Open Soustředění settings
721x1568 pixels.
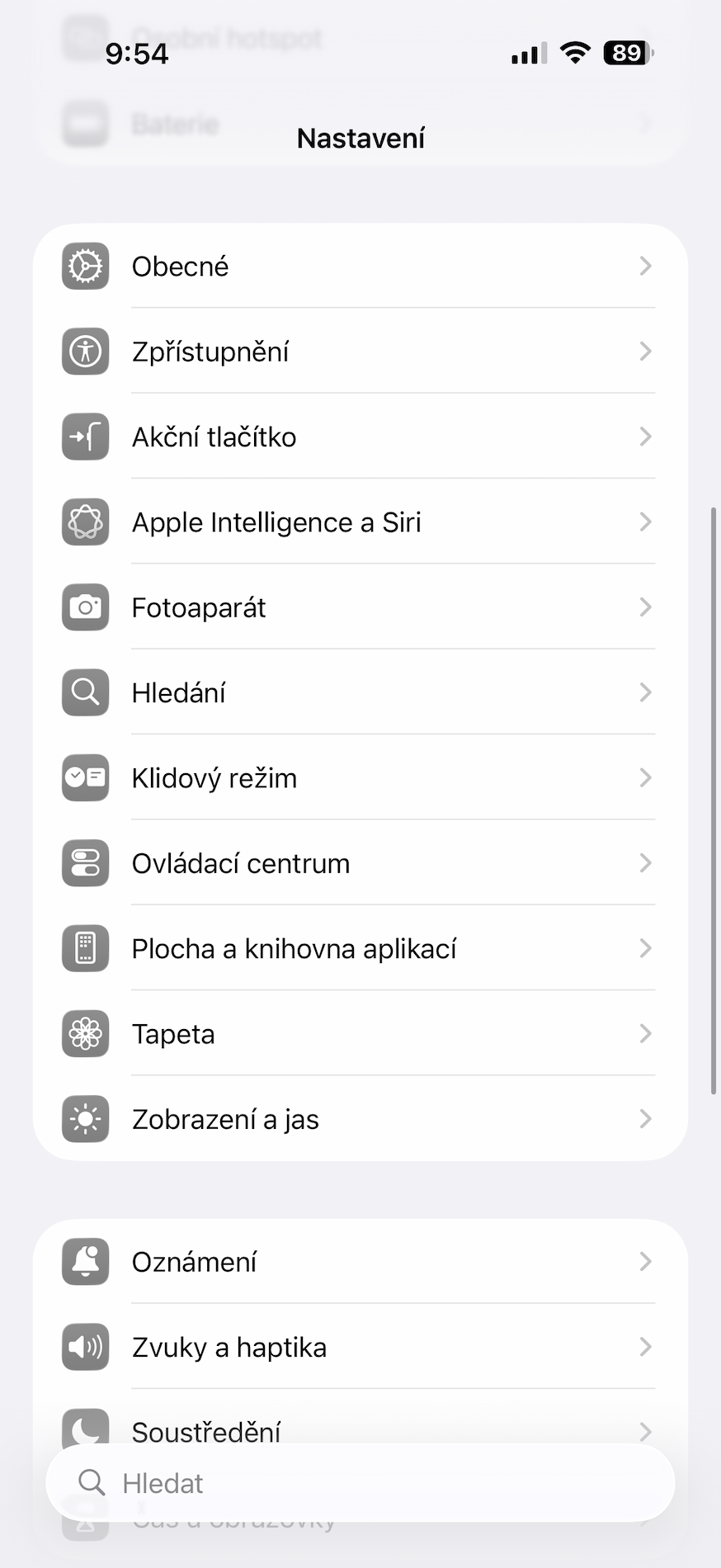tap(360, 1421)
